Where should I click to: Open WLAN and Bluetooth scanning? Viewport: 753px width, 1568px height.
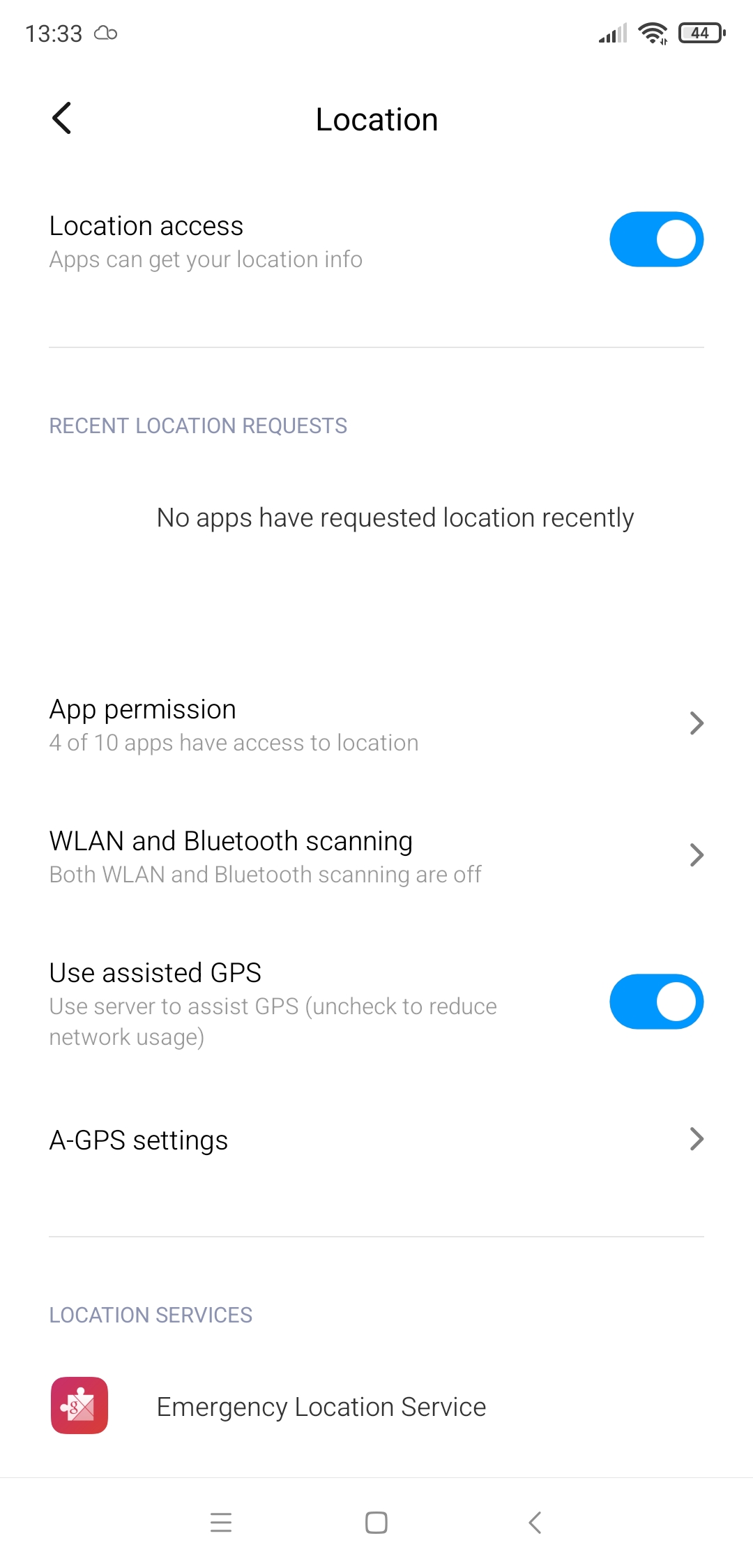376,856
